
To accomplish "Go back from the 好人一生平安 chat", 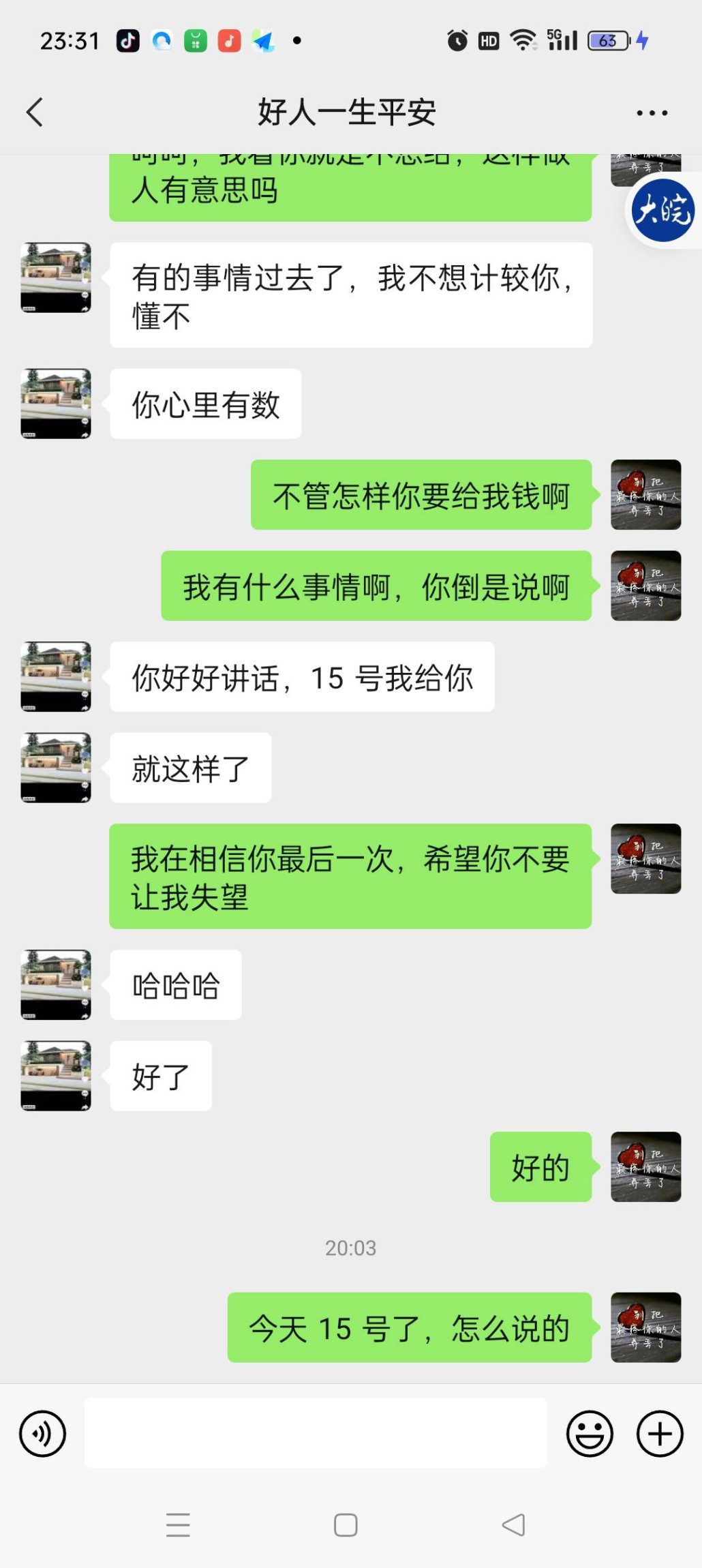I will pos(35,112).
